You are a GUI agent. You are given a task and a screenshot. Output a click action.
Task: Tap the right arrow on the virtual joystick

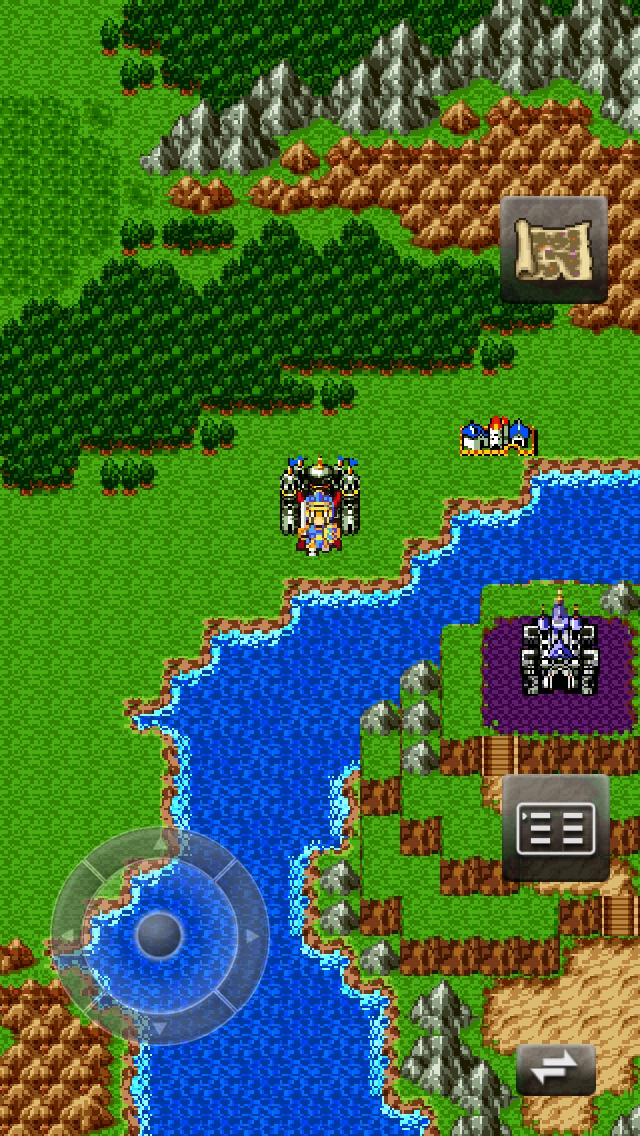[x=248, y=936]
